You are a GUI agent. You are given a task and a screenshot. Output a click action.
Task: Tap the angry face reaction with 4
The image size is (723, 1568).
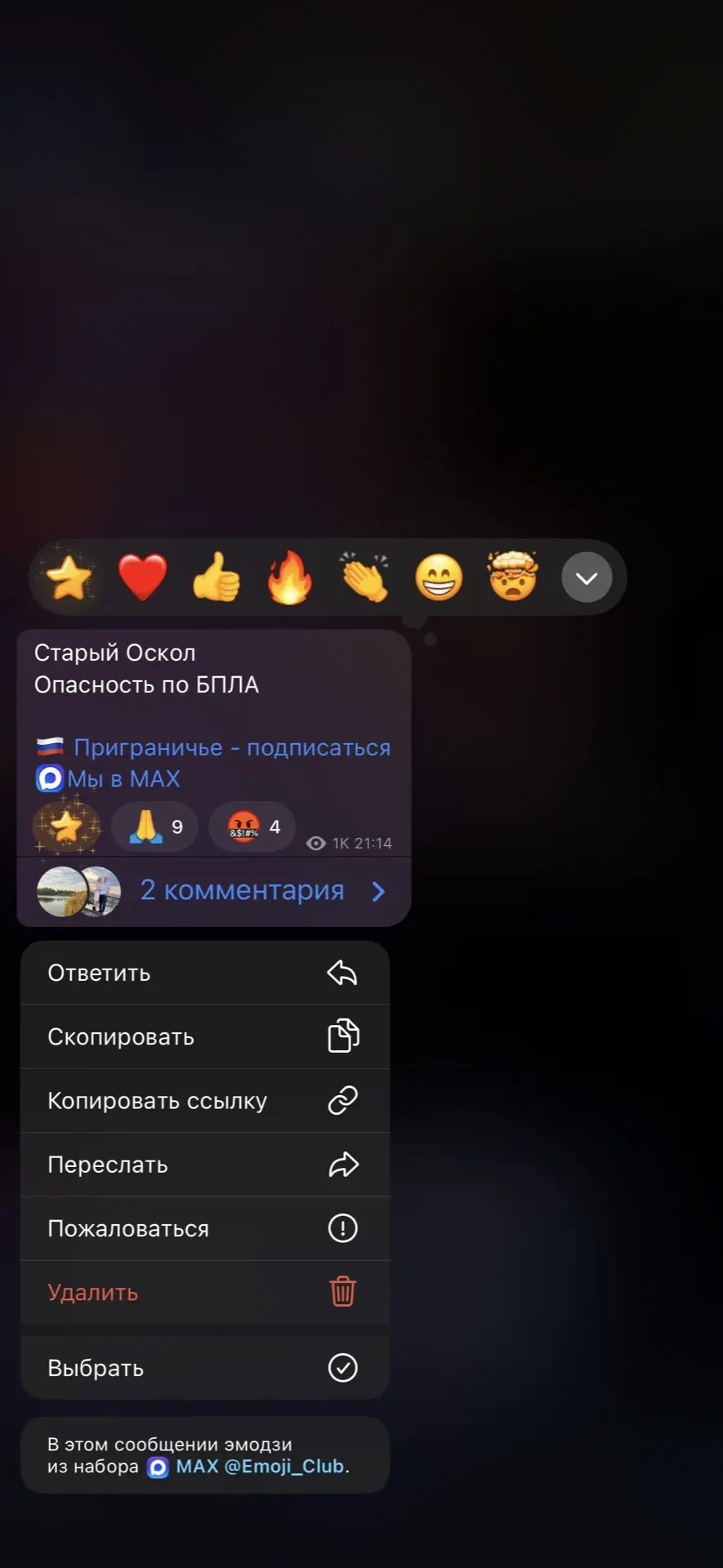point(252,827)
